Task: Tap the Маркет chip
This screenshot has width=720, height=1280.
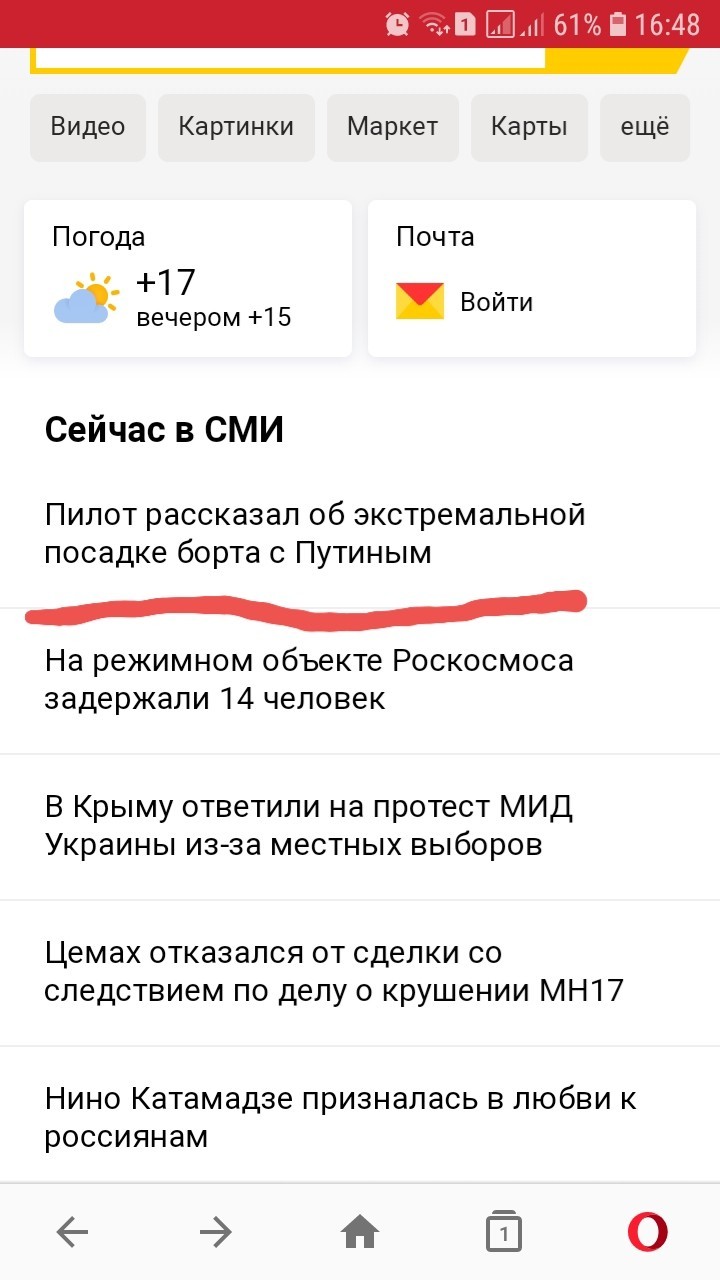Action: (x=392, y=127)
